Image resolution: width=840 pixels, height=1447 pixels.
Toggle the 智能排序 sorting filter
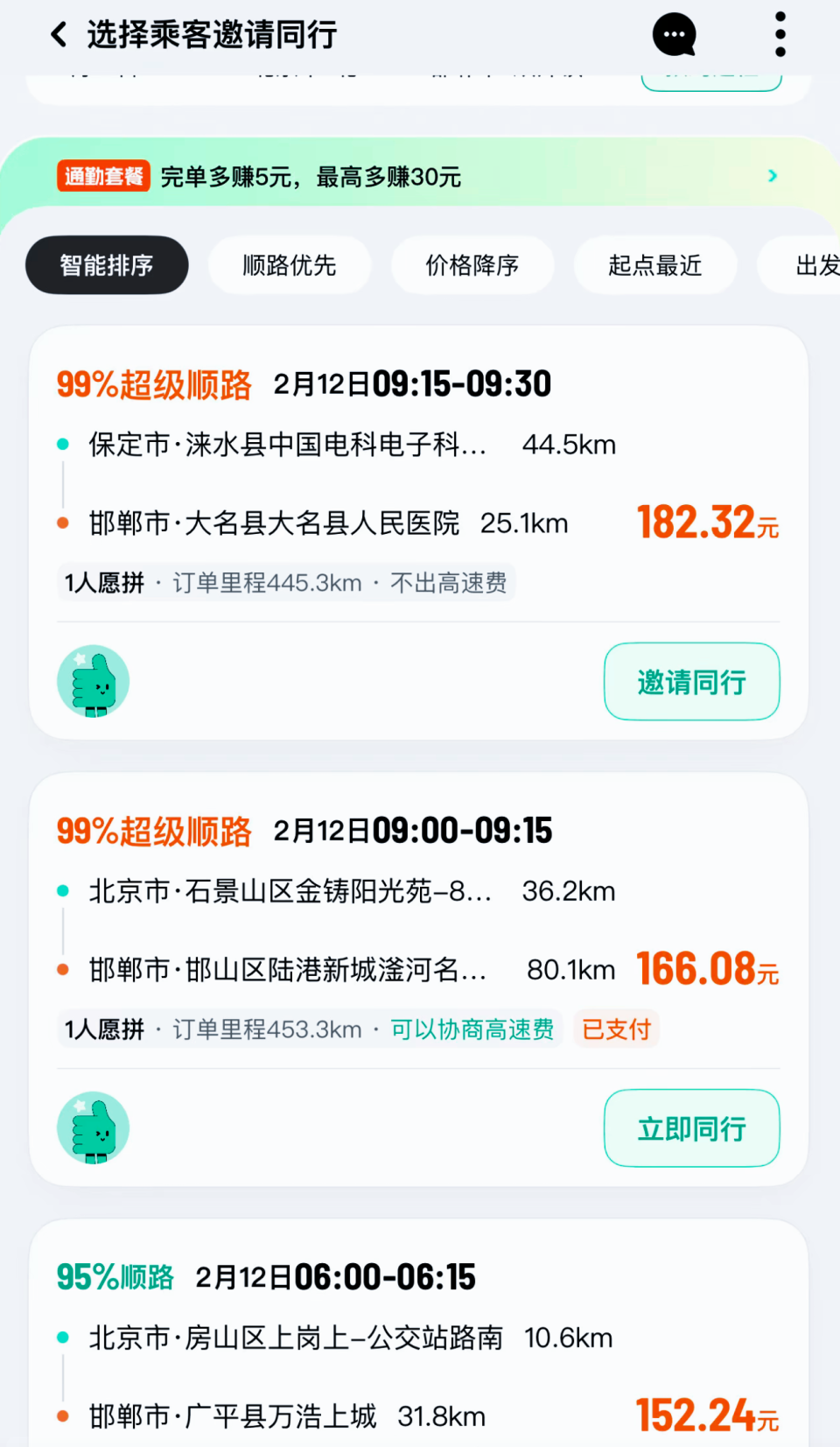(106, 264)
